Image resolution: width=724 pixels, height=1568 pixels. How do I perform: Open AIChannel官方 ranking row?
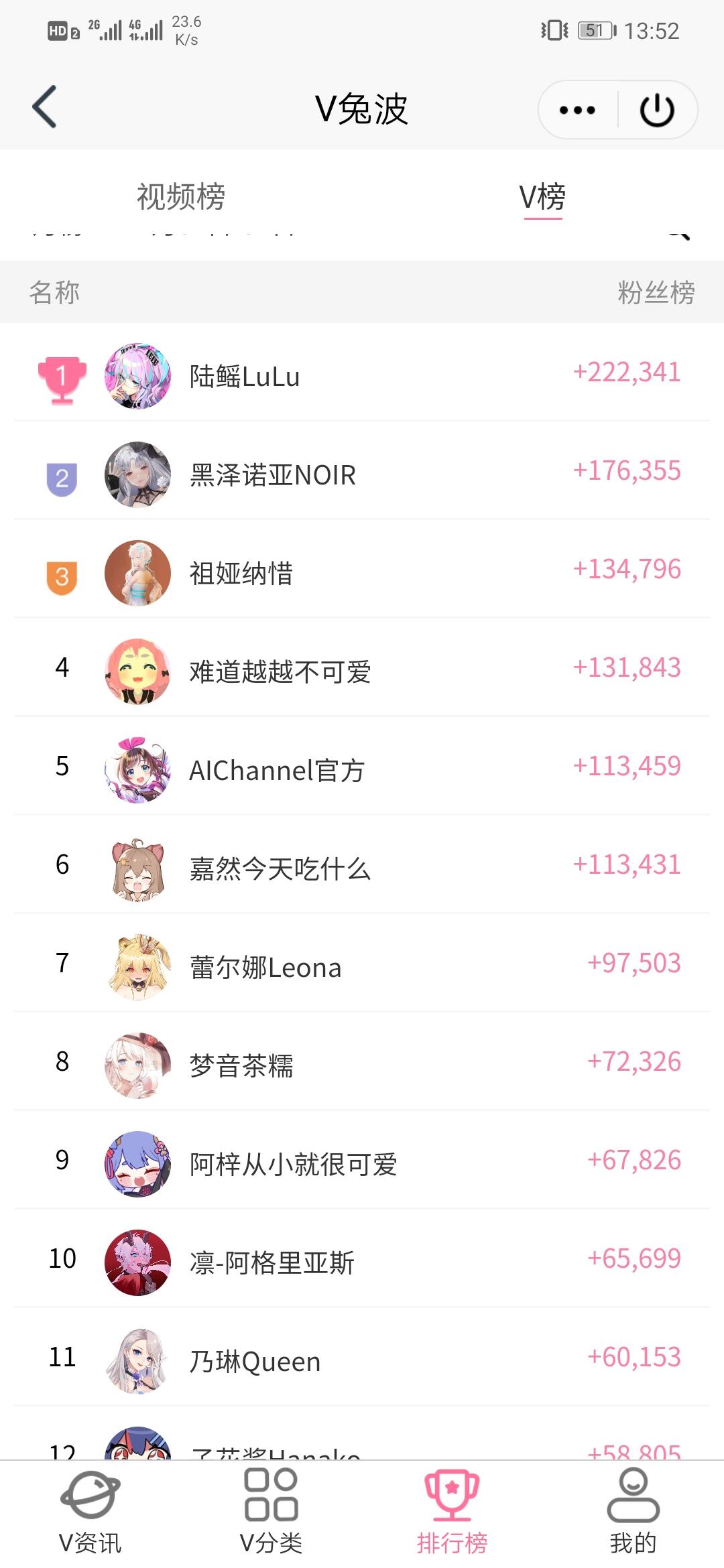(x=362, y=769)
